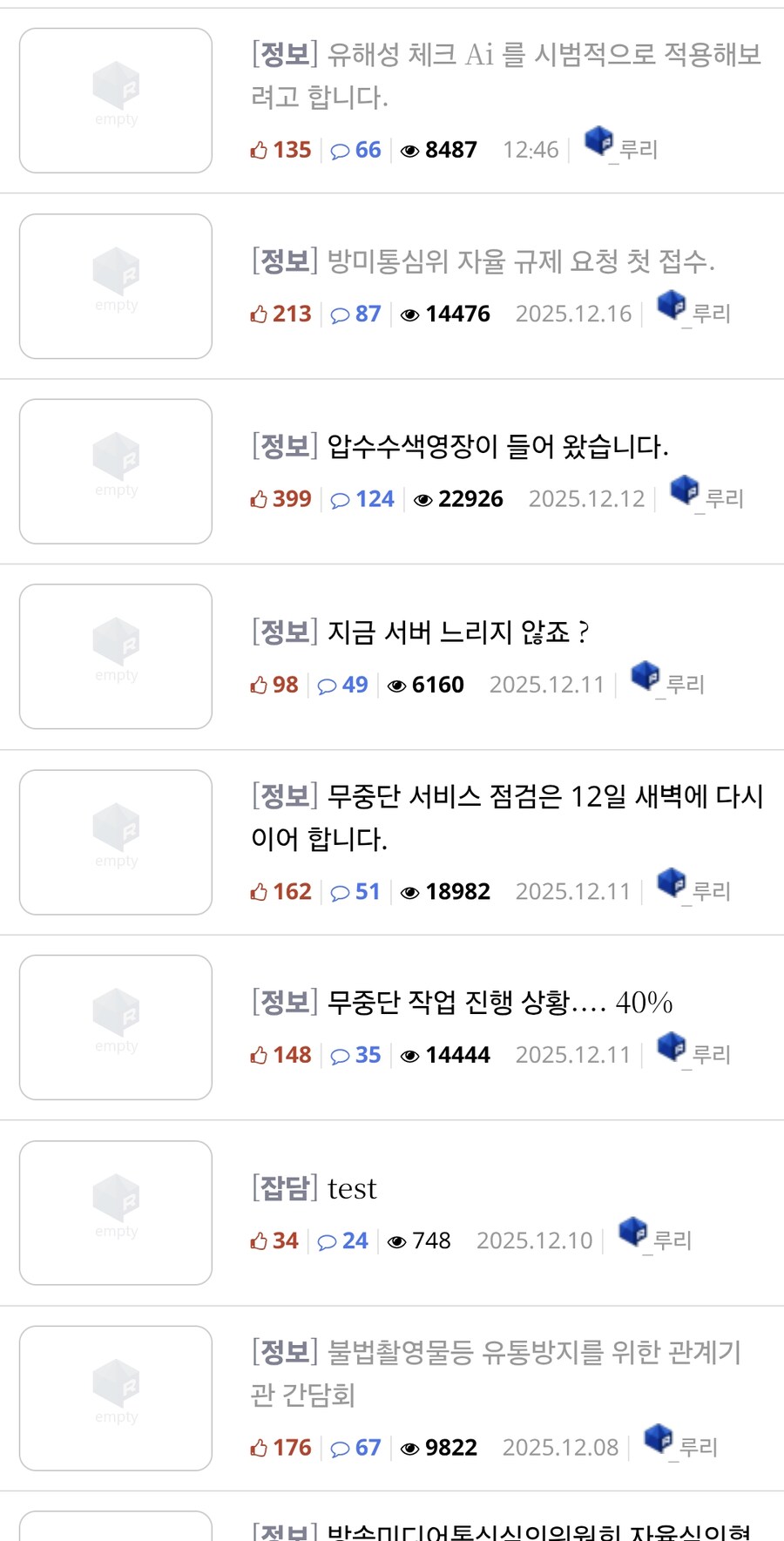The height and width of the screenshot is (1541, 784).
Task: Click the eye view icon showing 22926 views
Action: (424, 498)
